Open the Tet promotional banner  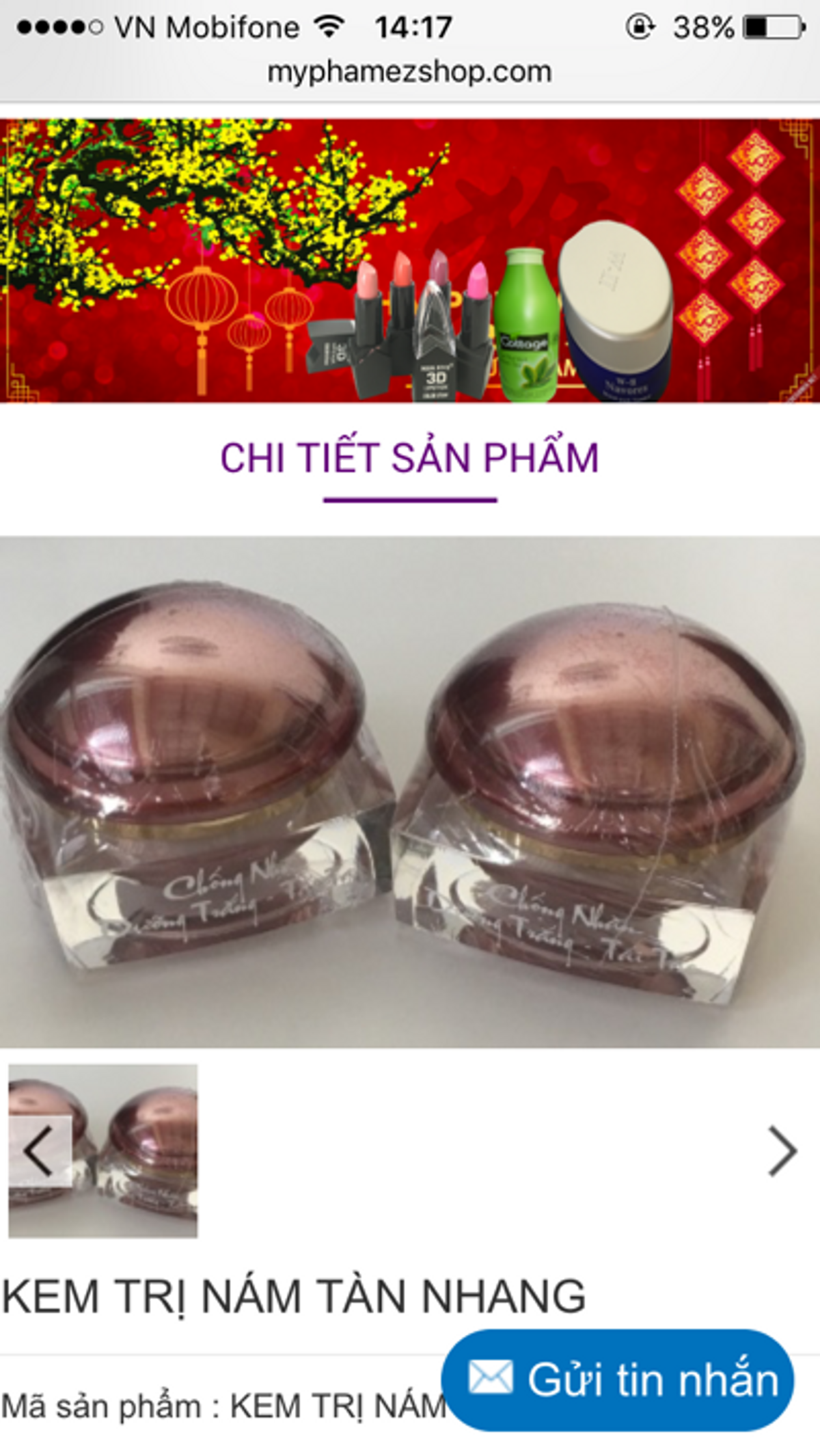[x=409, y=260]
